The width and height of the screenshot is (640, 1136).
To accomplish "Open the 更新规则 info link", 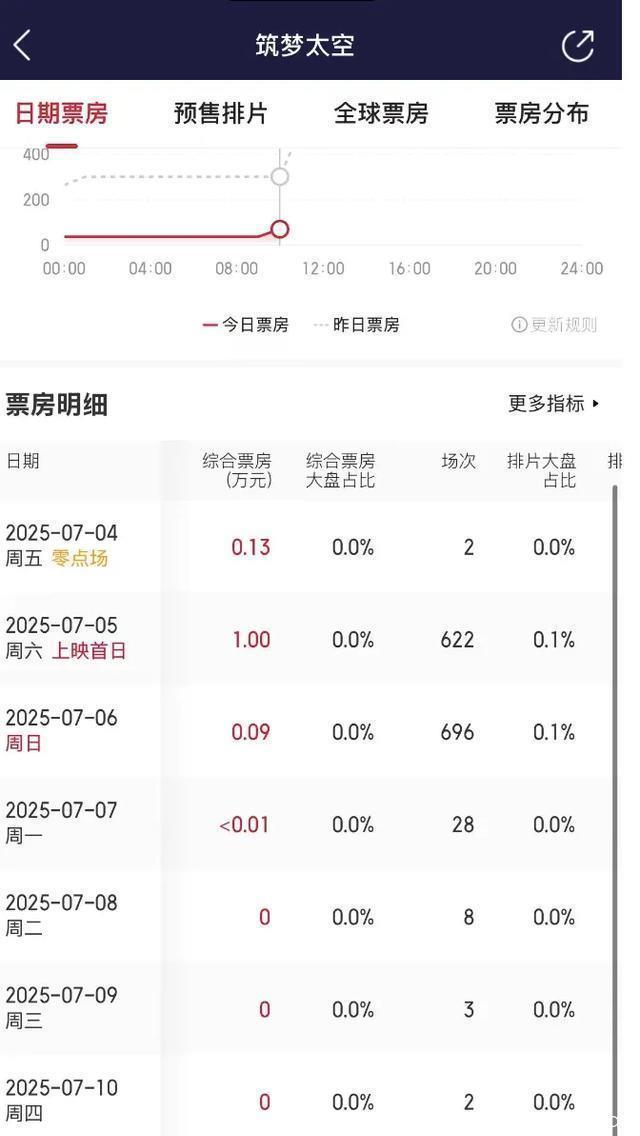I will click(x=554, y=325).
